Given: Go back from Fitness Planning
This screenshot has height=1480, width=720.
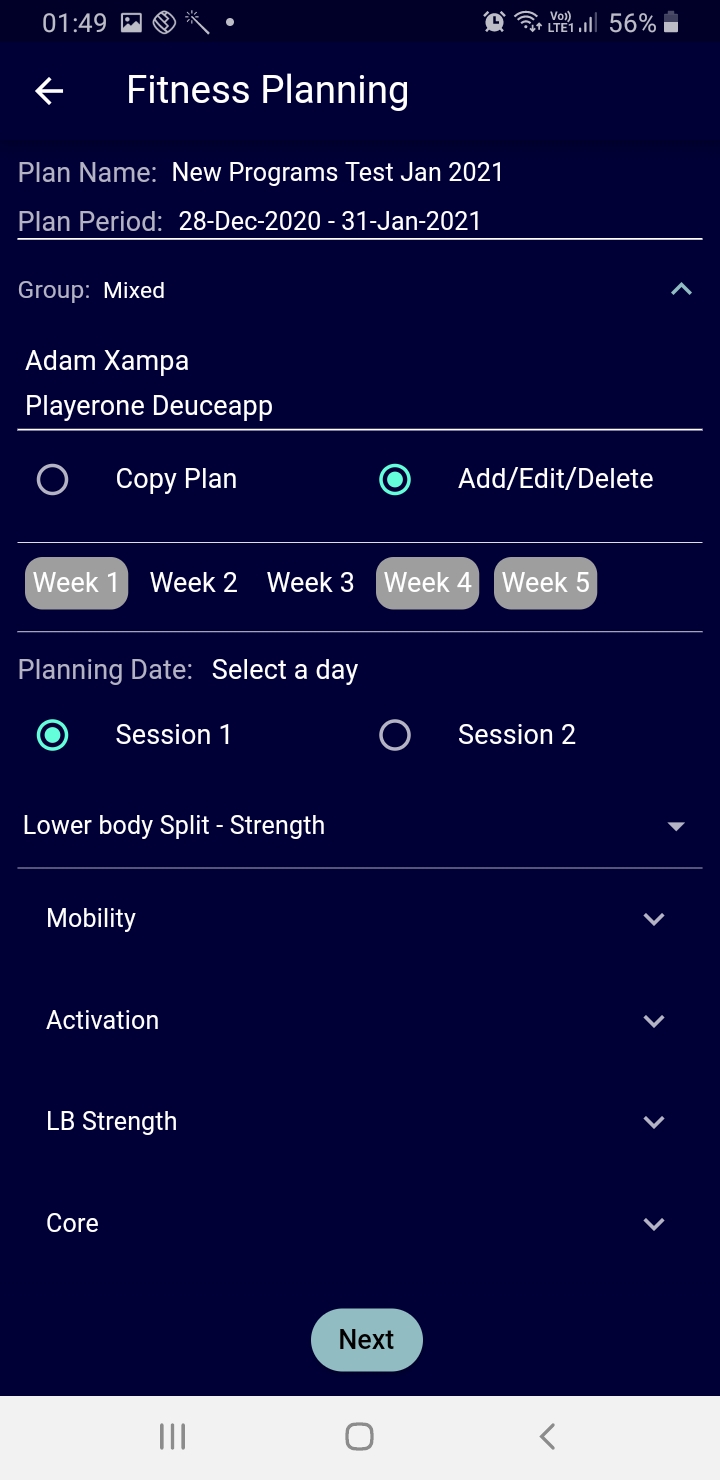Looking at the screenshot, I should click(49, 91).
